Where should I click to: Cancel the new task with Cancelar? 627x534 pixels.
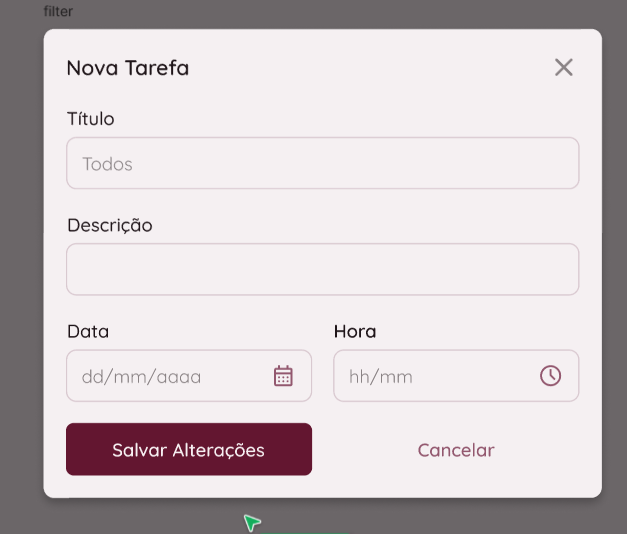pyautogui.click(x=456, y=450)
